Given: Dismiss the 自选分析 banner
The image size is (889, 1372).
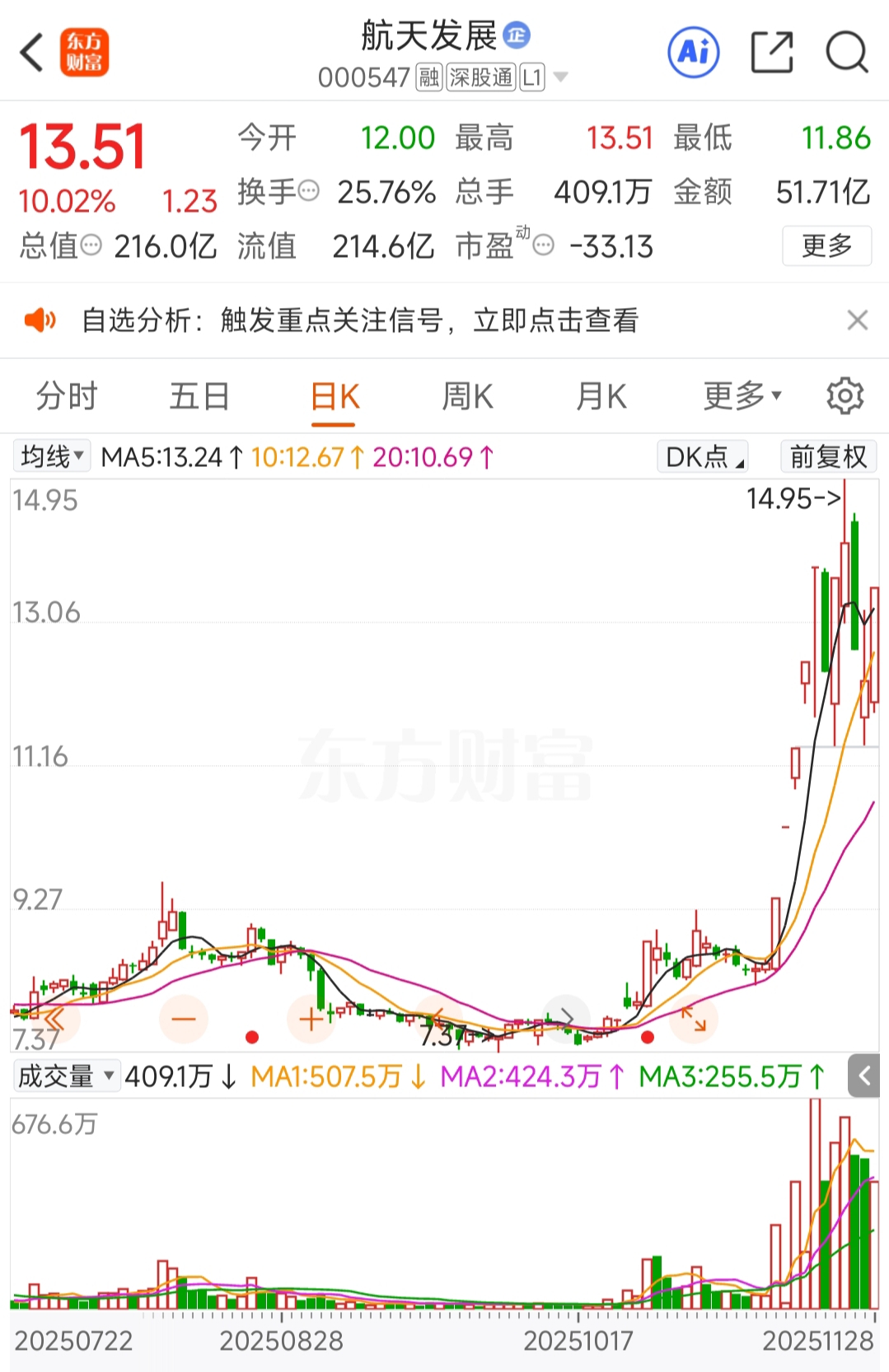Looking at the screenshot, I should click(858, 320).
